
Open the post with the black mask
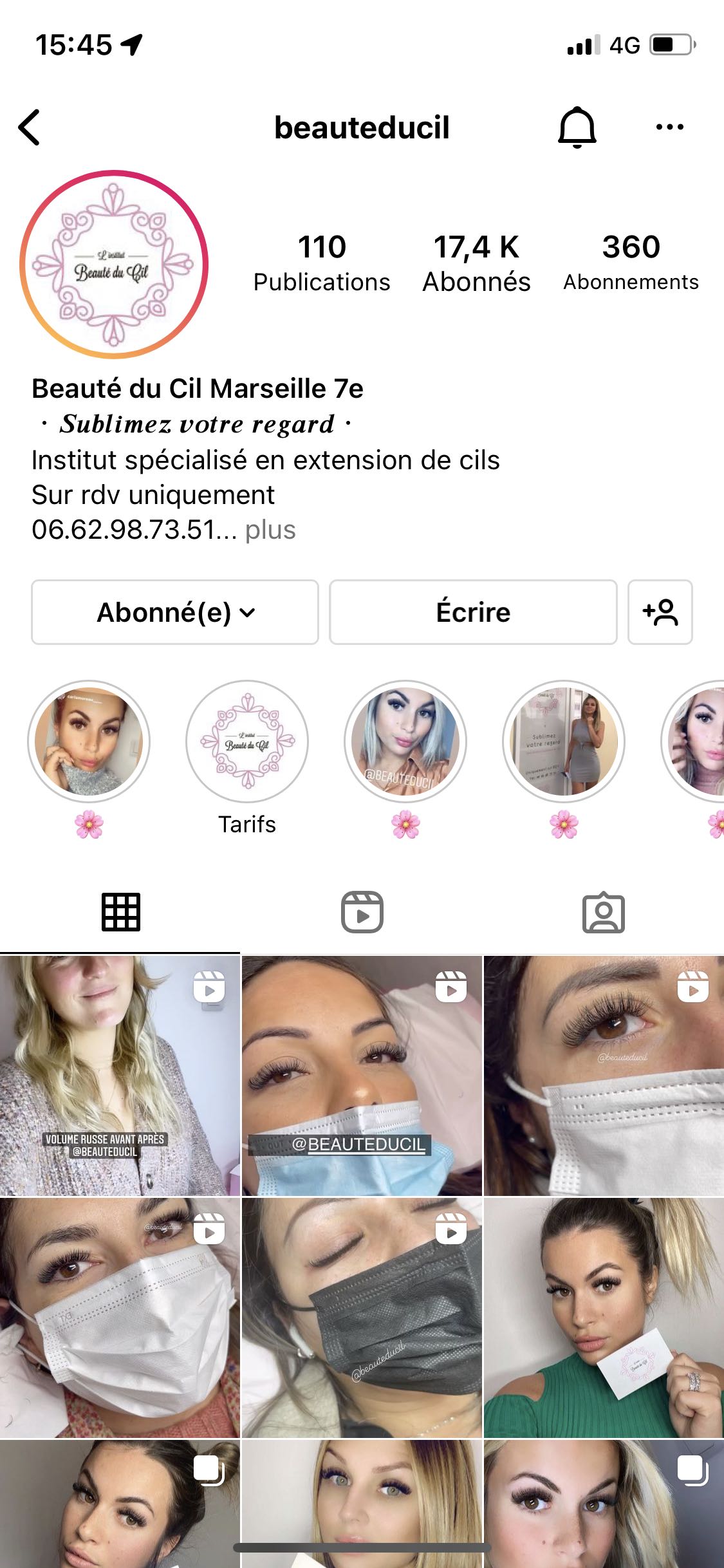pos(362,1318)
